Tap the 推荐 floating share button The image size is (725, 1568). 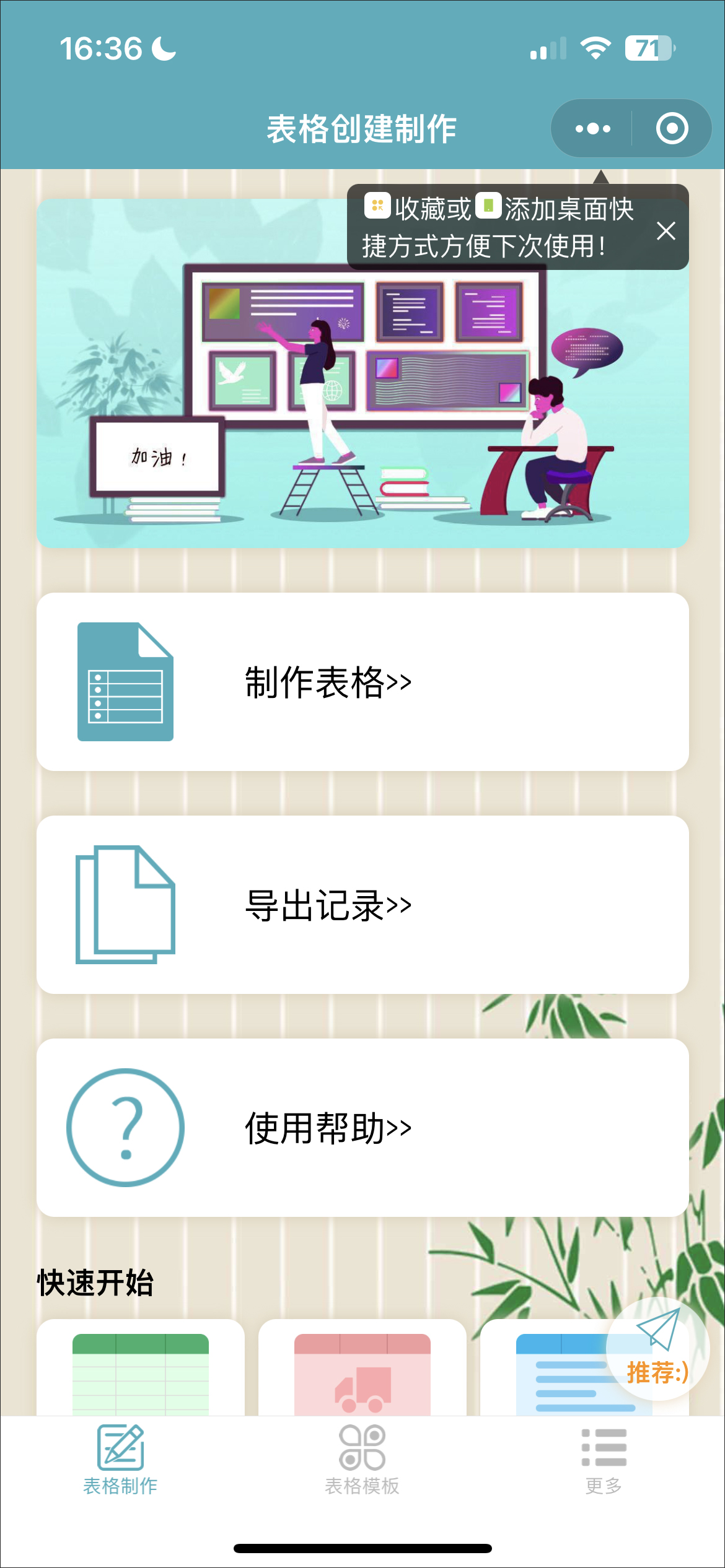pyautogui.click(x=657, y=1349)
